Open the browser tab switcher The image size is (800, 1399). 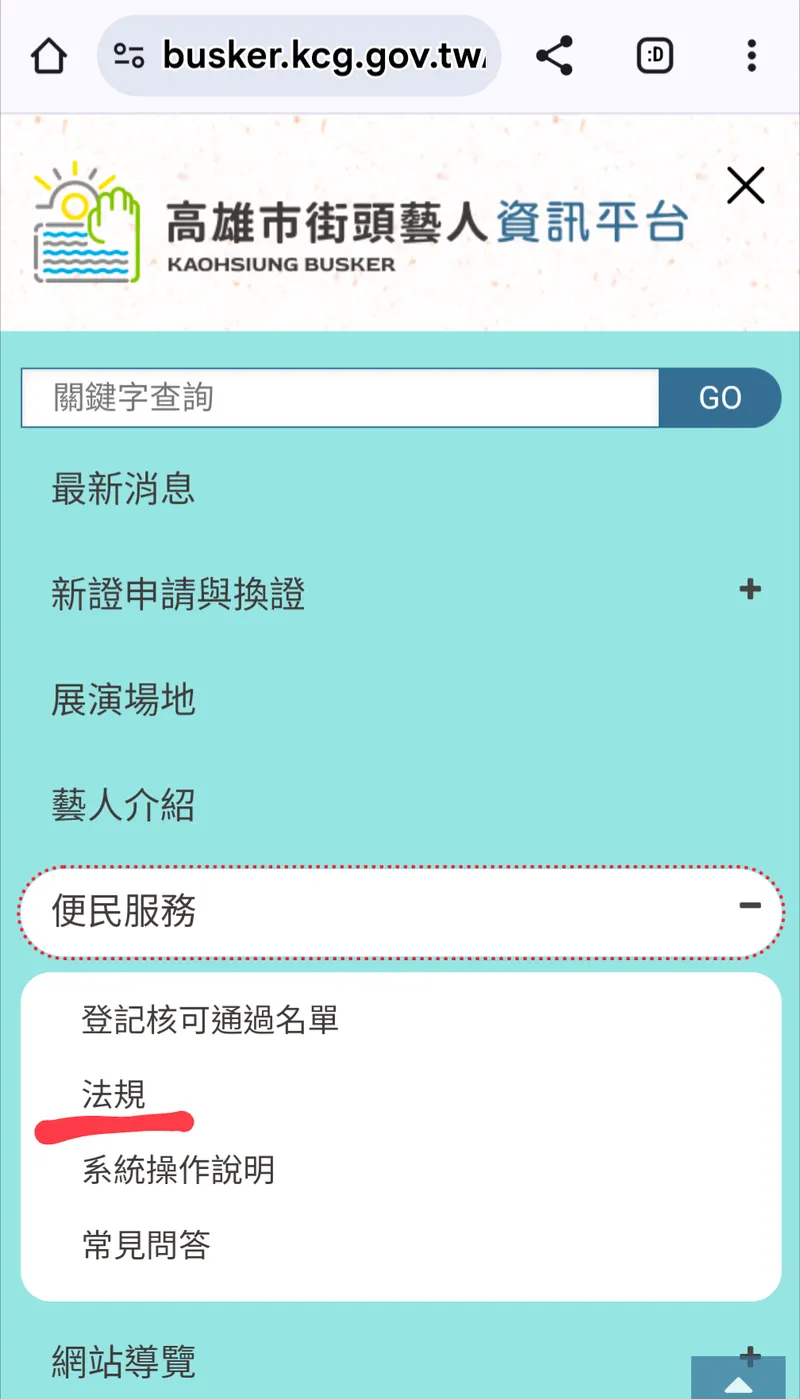click(x=655, y=56)
